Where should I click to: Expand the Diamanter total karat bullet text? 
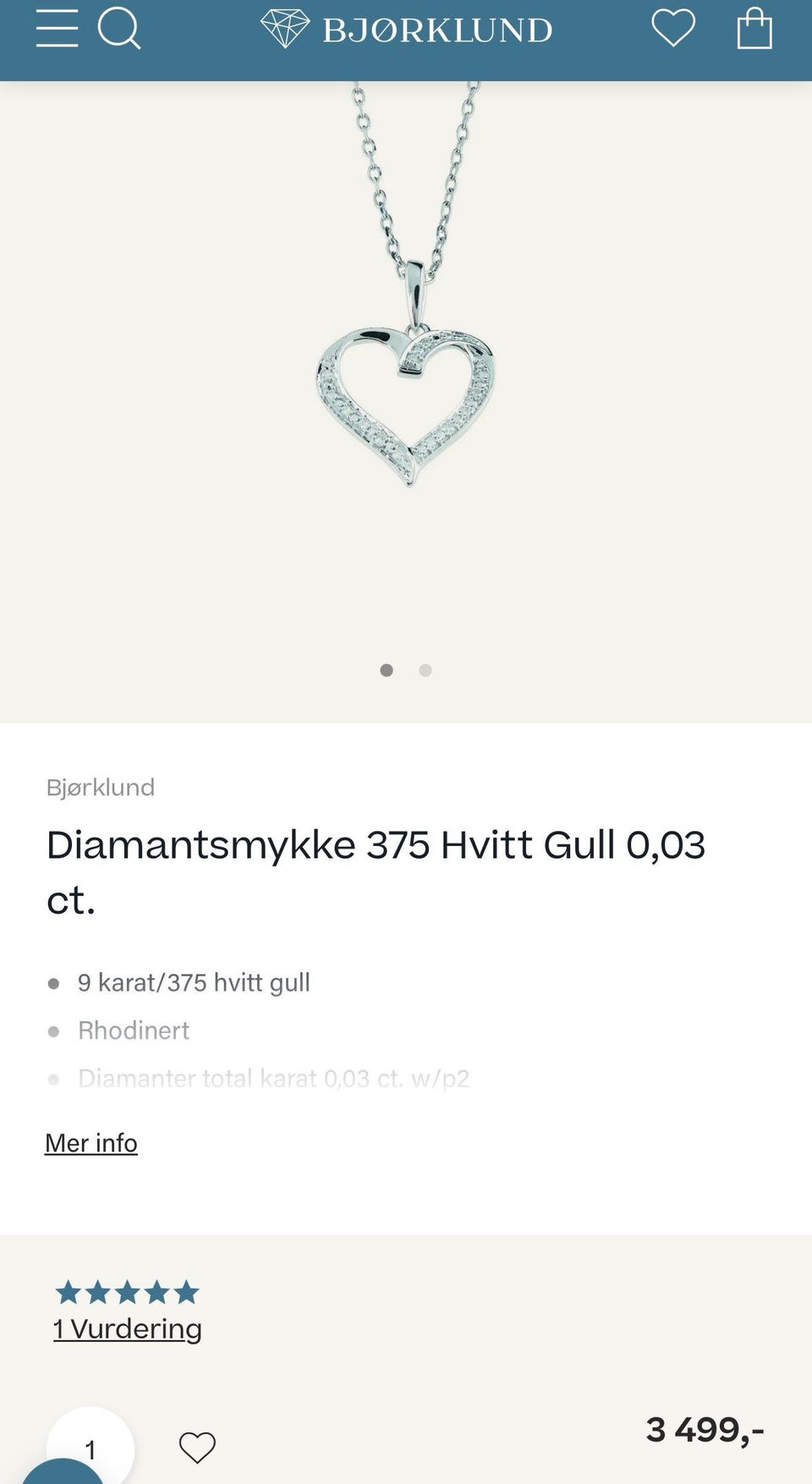coord(275,1079)
